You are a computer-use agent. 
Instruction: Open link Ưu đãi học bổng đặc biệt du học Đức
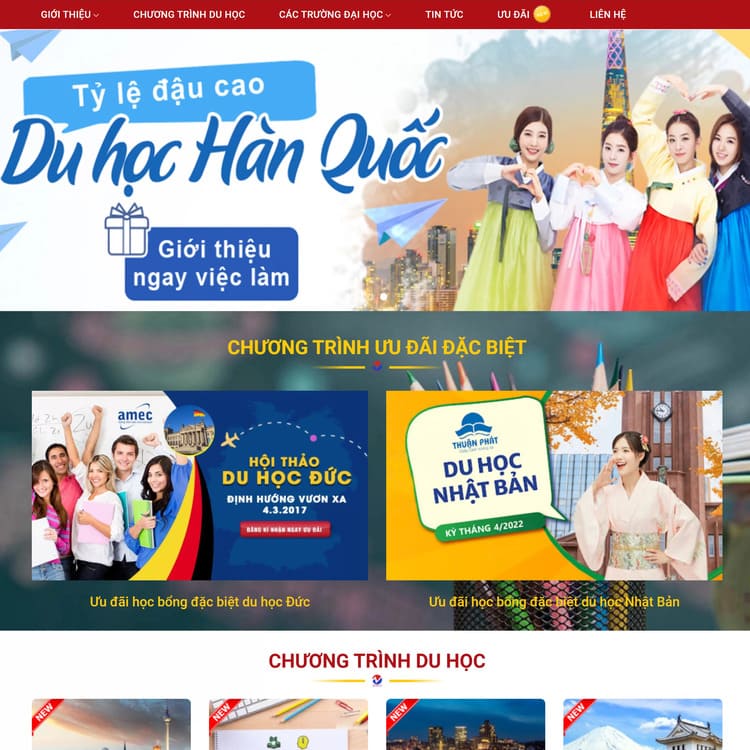[x=200, y=602]
